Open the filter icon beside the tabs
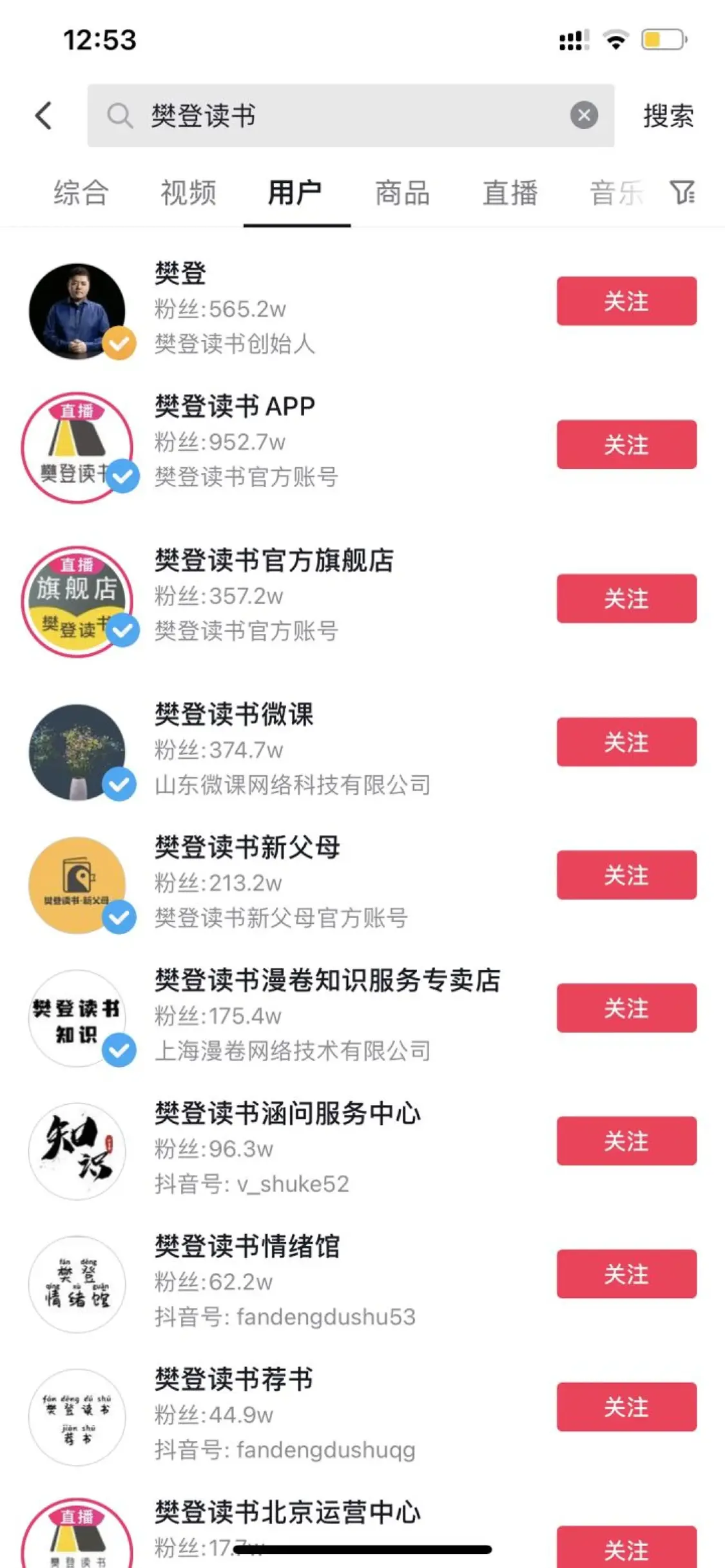Viewport: 725px width, 1568px height. (682, 192)
